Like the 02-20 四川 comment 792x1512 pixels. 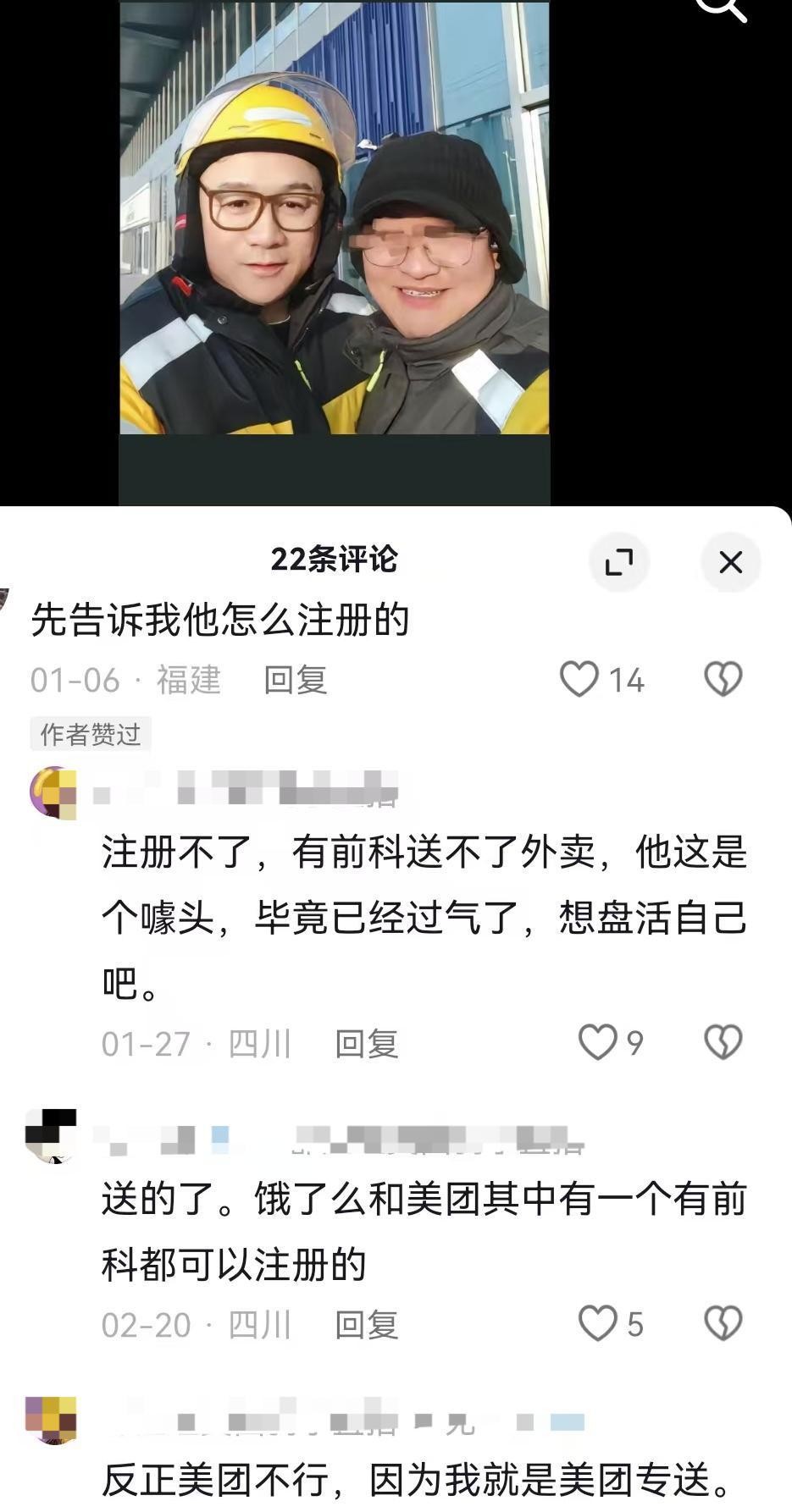(598, 1323)
